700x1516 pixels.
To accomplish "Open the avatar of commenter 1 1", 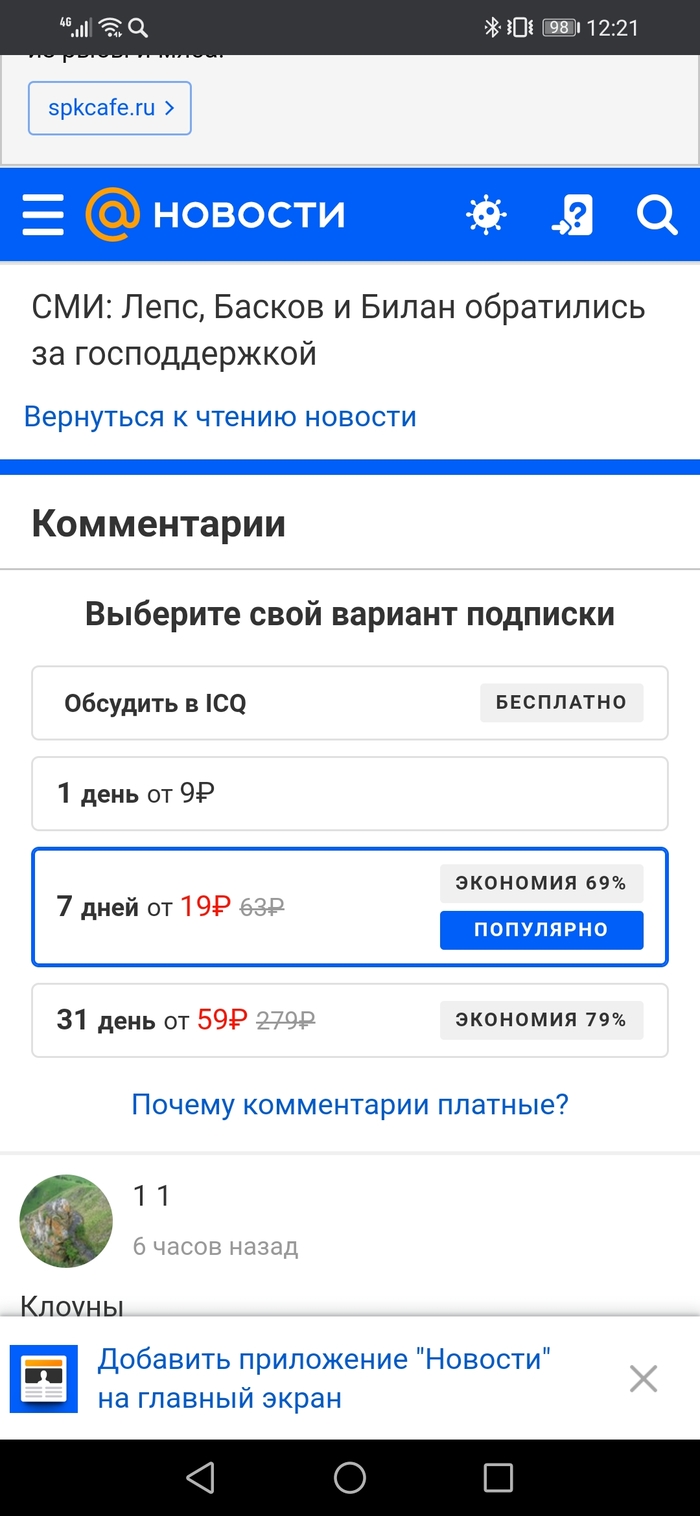I will 66,1221.
